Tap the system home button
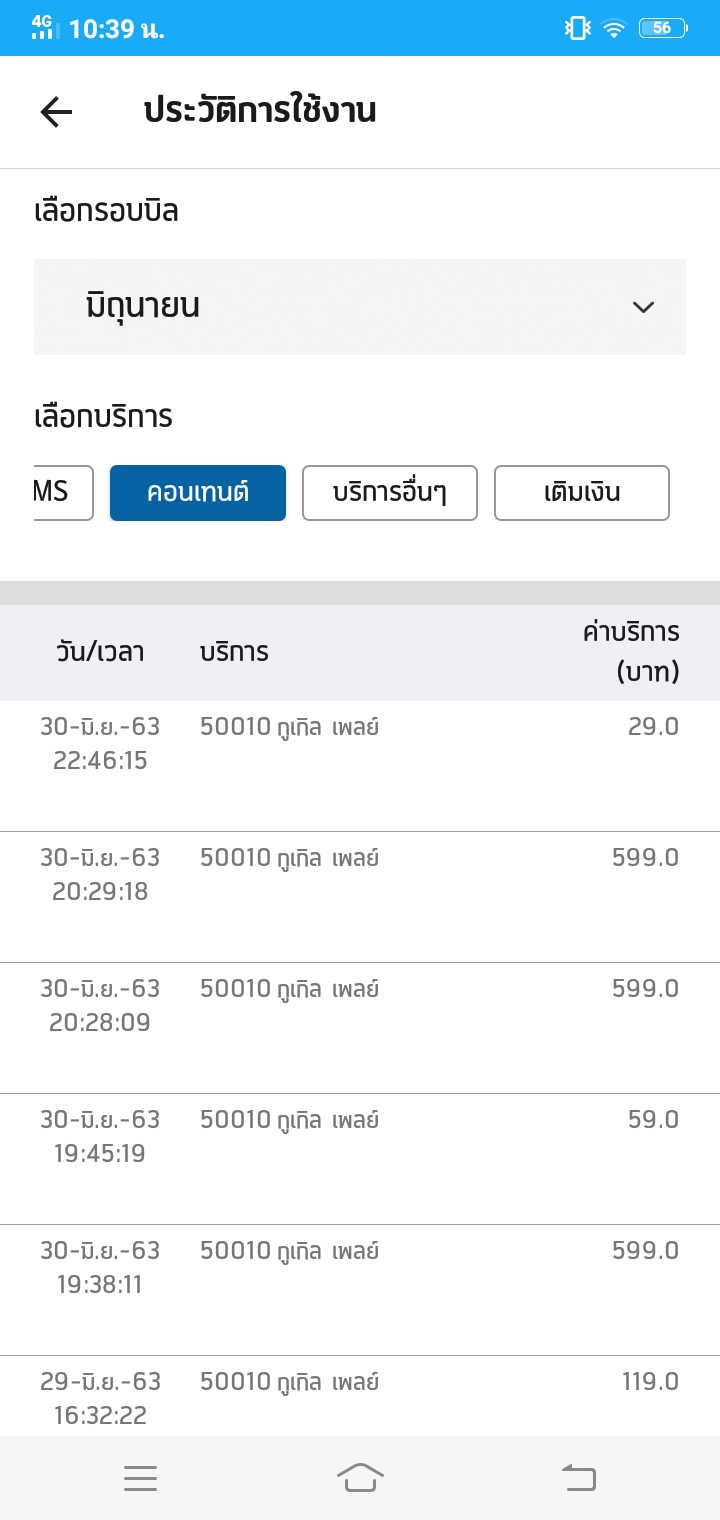Viewport: 720px width, 1520px height. (360, 1478)
